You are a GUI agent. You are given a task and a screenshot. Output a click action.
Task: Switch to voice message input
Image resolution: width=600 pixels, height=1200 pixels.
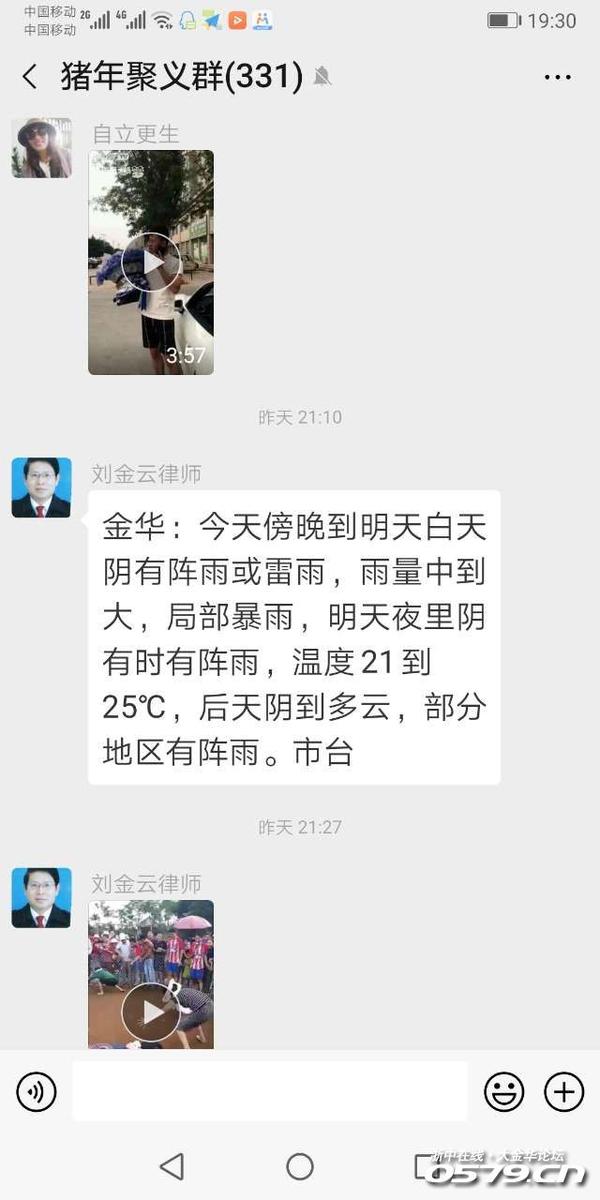(37, 1092)
